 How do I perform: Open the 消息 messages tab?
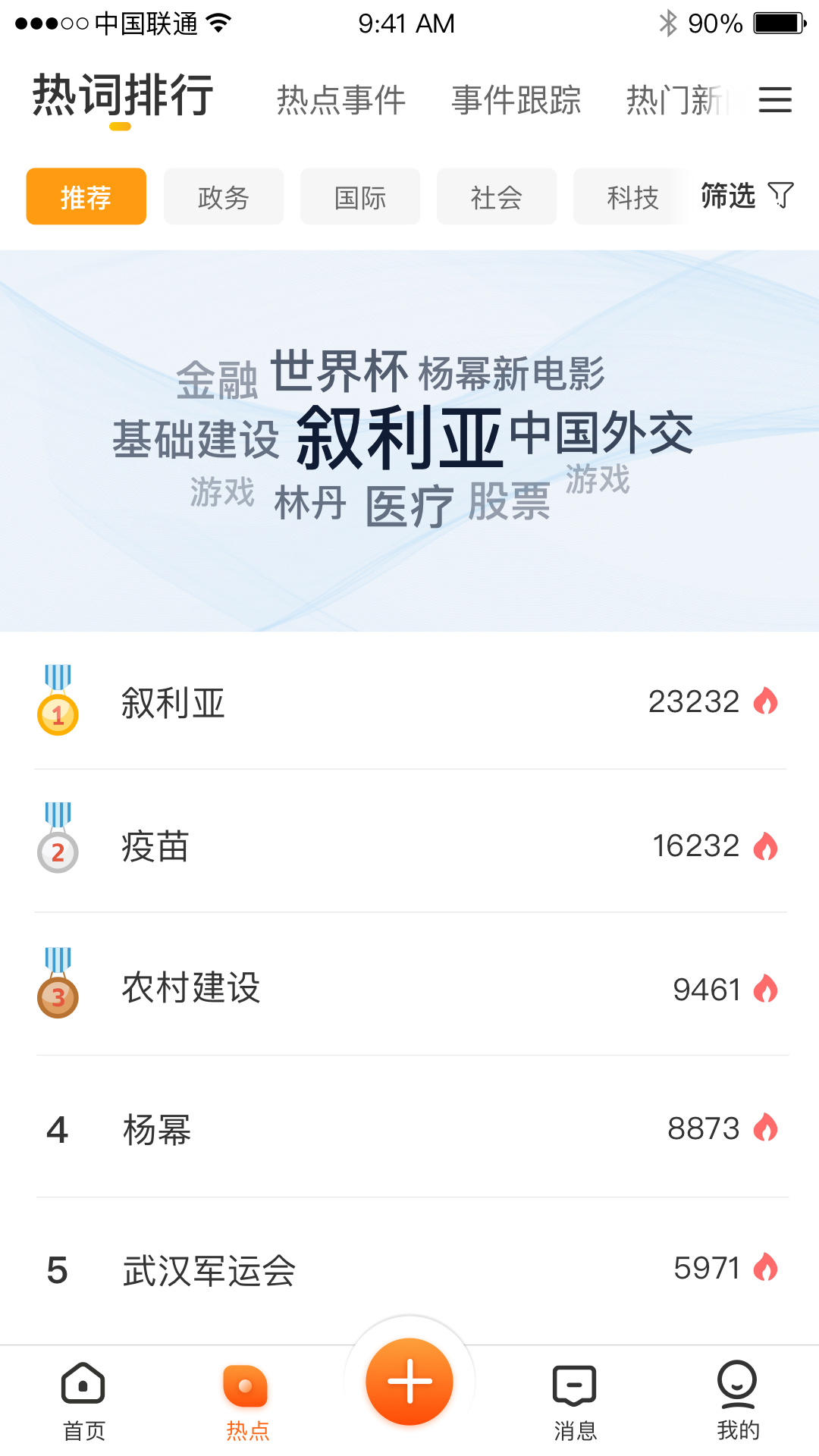pyautogui.click(x=575, y=1401)
